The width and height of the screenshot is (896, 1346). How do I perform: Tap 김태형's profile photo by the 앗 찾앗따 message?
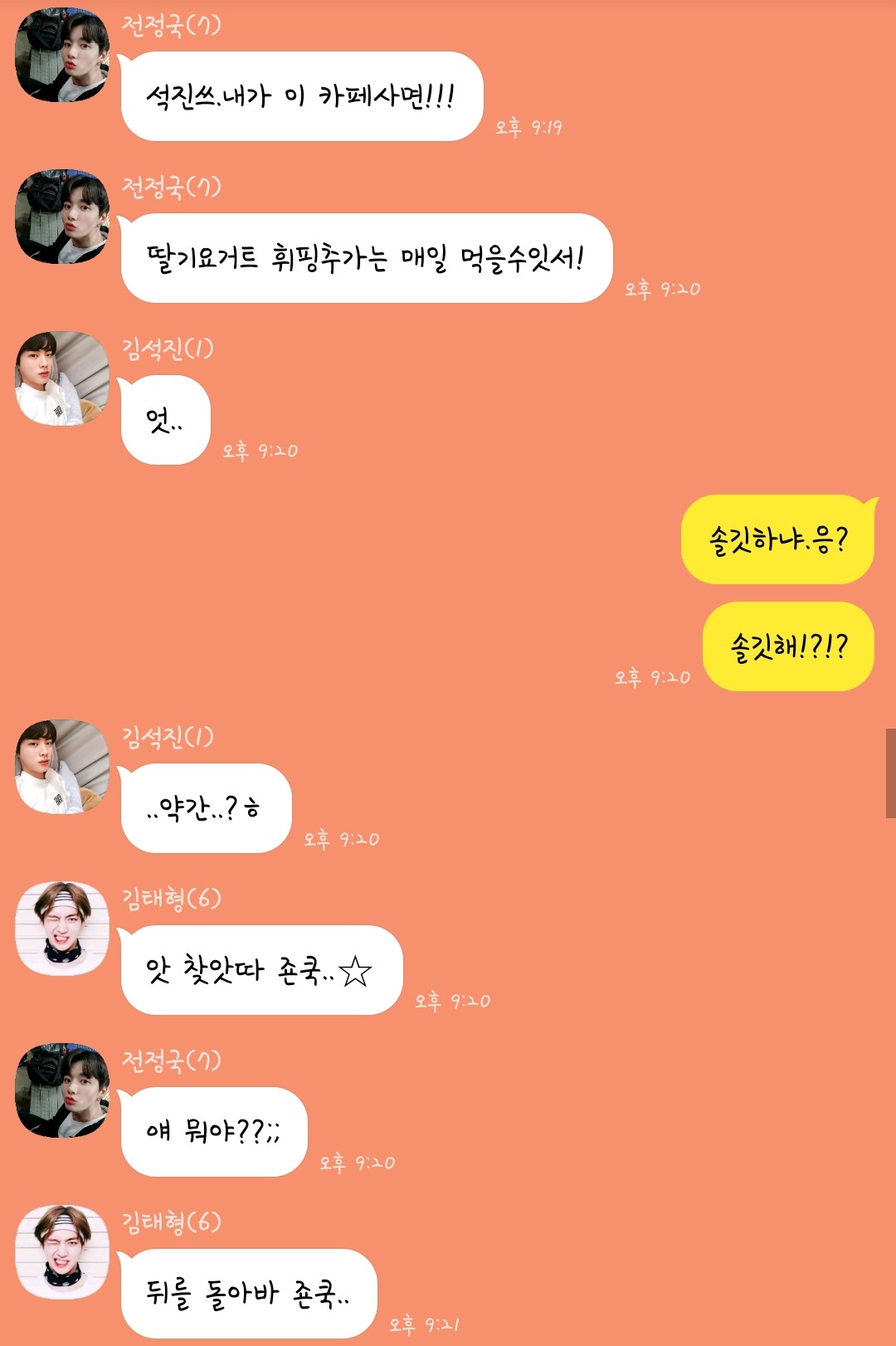point(62,929)
